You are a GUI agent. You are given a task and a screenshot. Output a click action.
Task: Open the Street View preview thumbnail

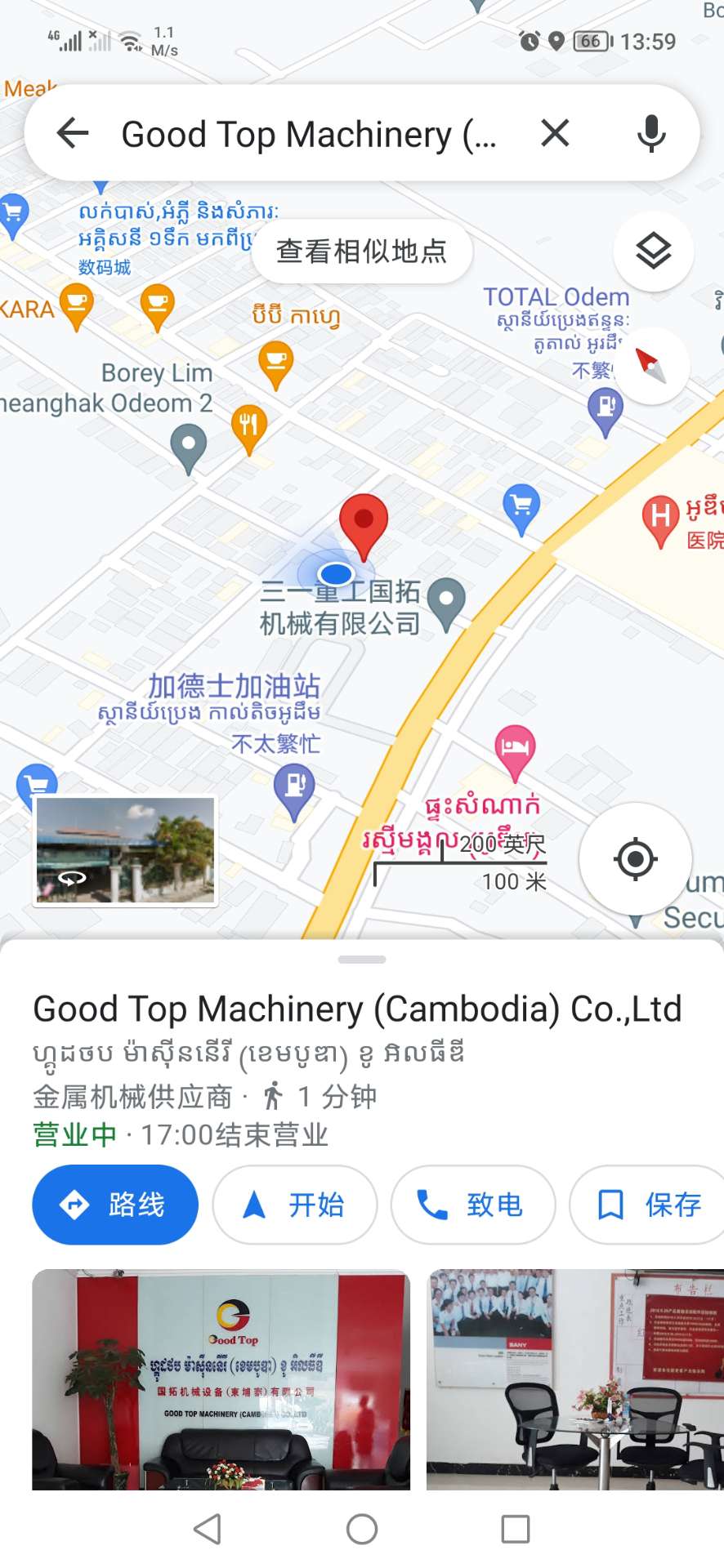(x=125, y=851)
